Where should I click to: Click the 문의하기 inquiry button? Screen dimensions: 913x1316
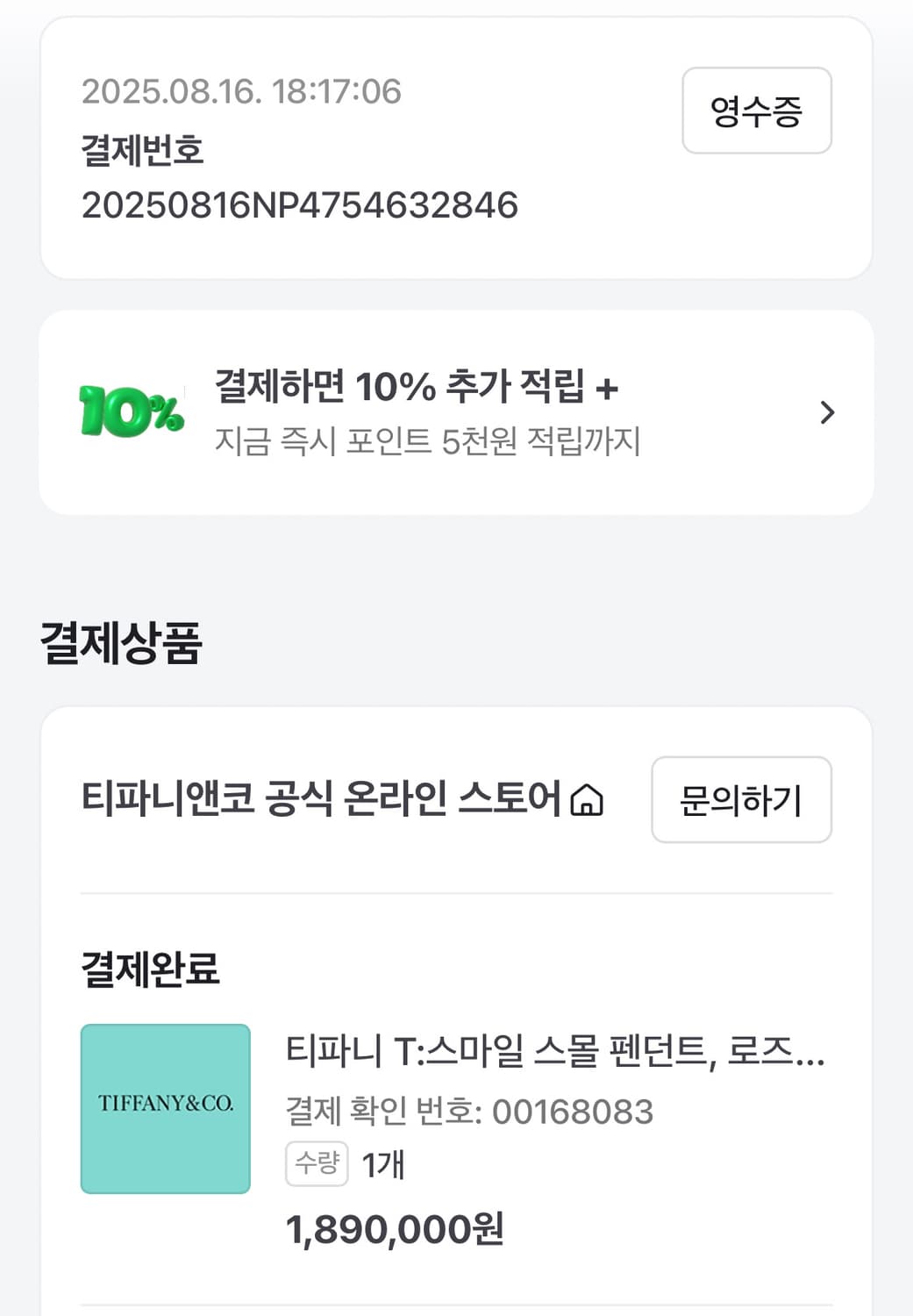pyautogui.click(x=741, y=800)
